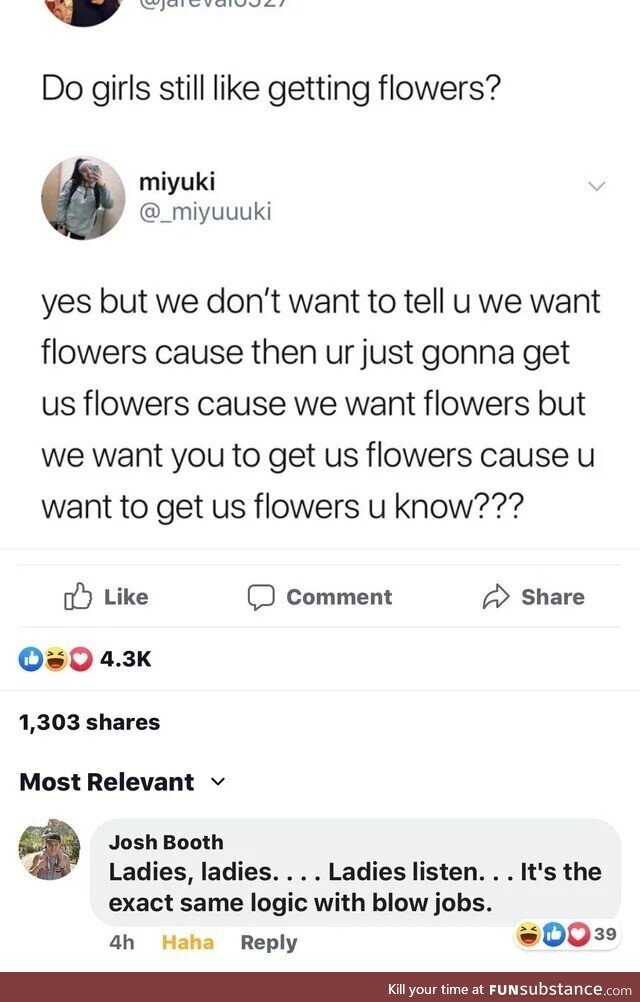This screenshot has width=640, height=1002.
Task: Reply to Josh Booth's comment
Action: pyautogui.click(x=268, y=942)
